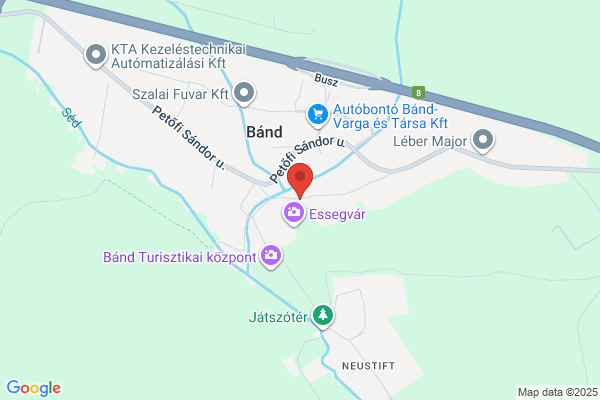Select the Bánd Turisztikai központ pin
600x400 pixels.
271,256
